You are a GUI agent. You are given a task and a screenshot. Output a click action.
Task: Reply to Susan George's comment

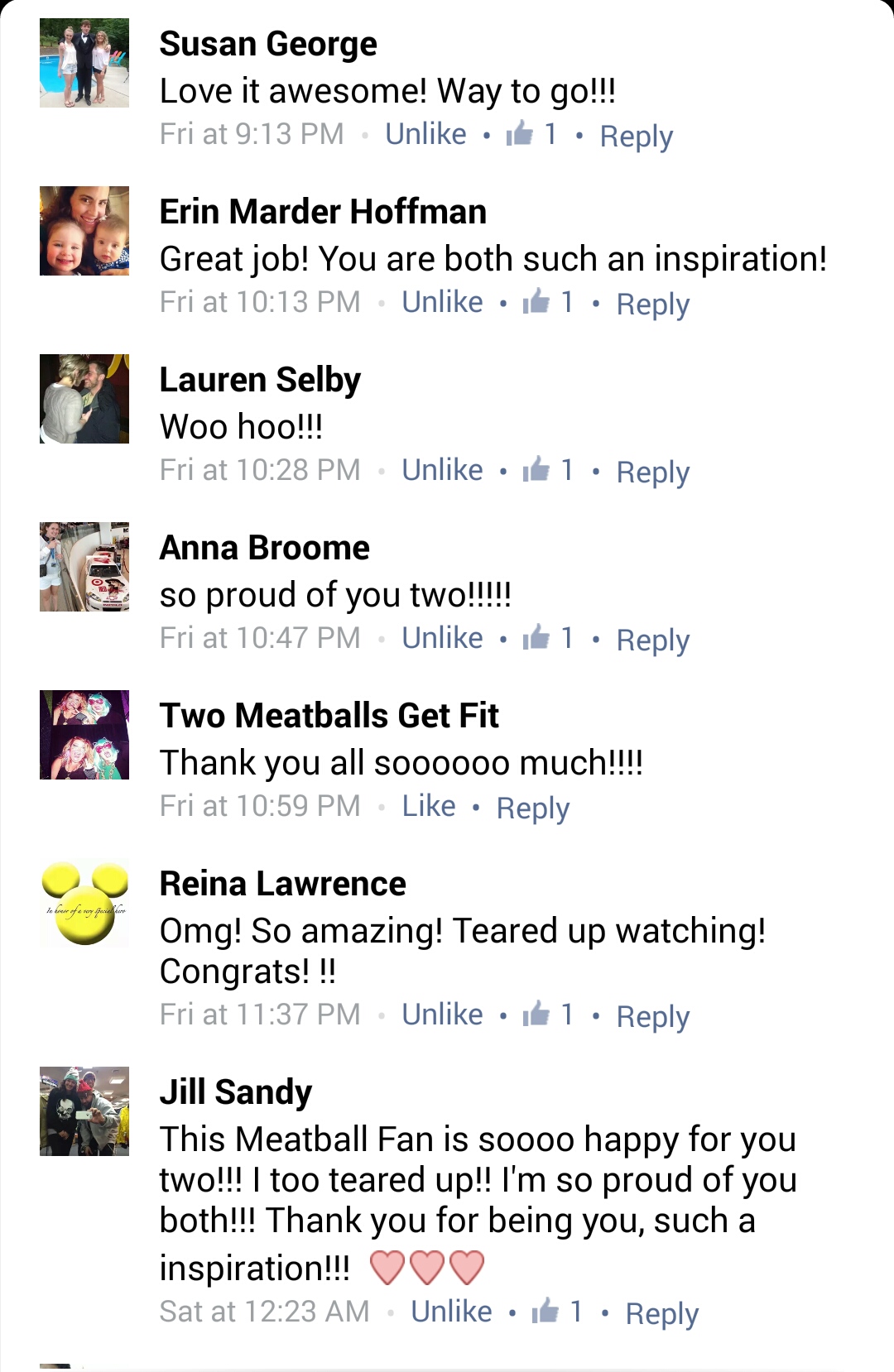click(x=636, y=136)
